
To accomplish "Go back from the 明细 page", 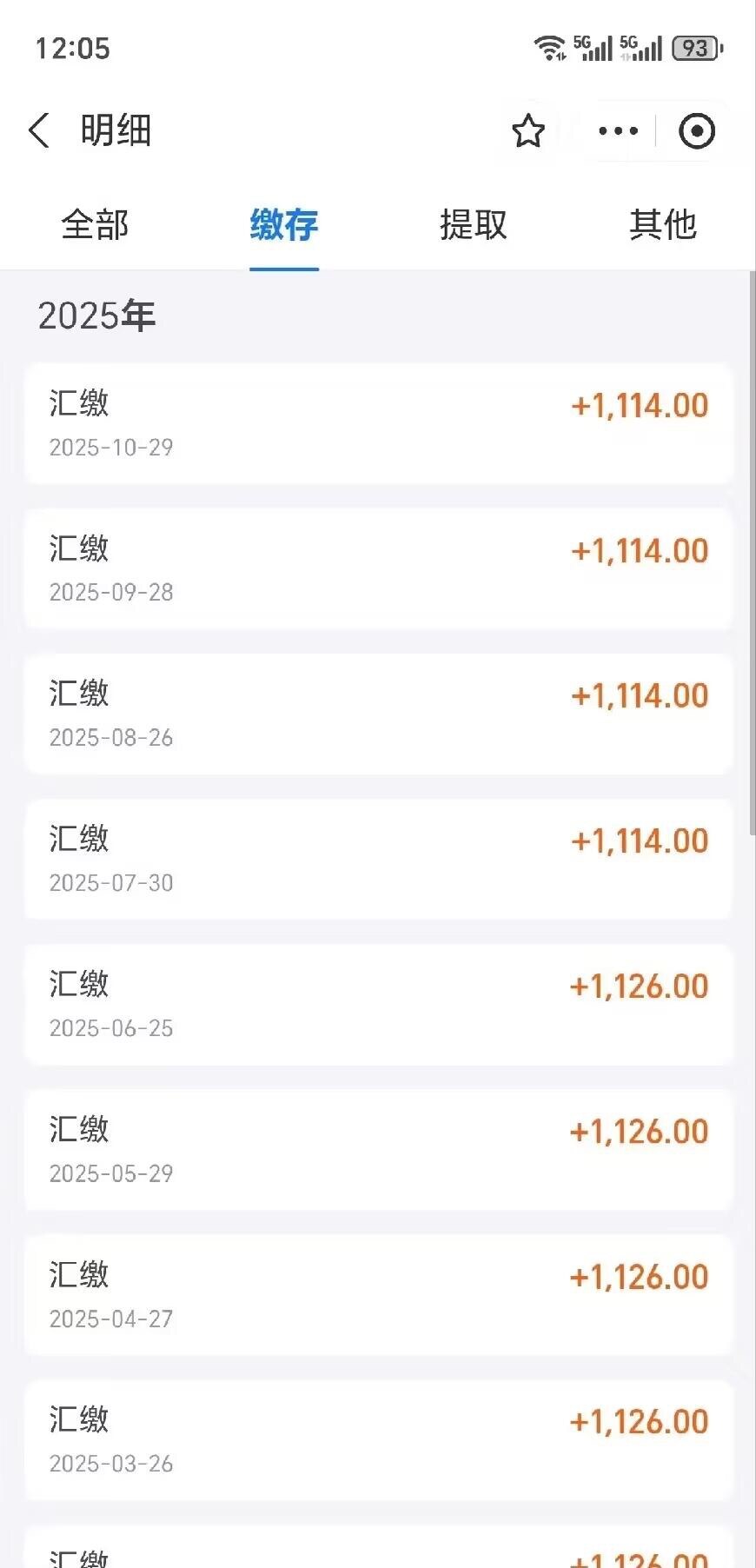I will [39, 131].
